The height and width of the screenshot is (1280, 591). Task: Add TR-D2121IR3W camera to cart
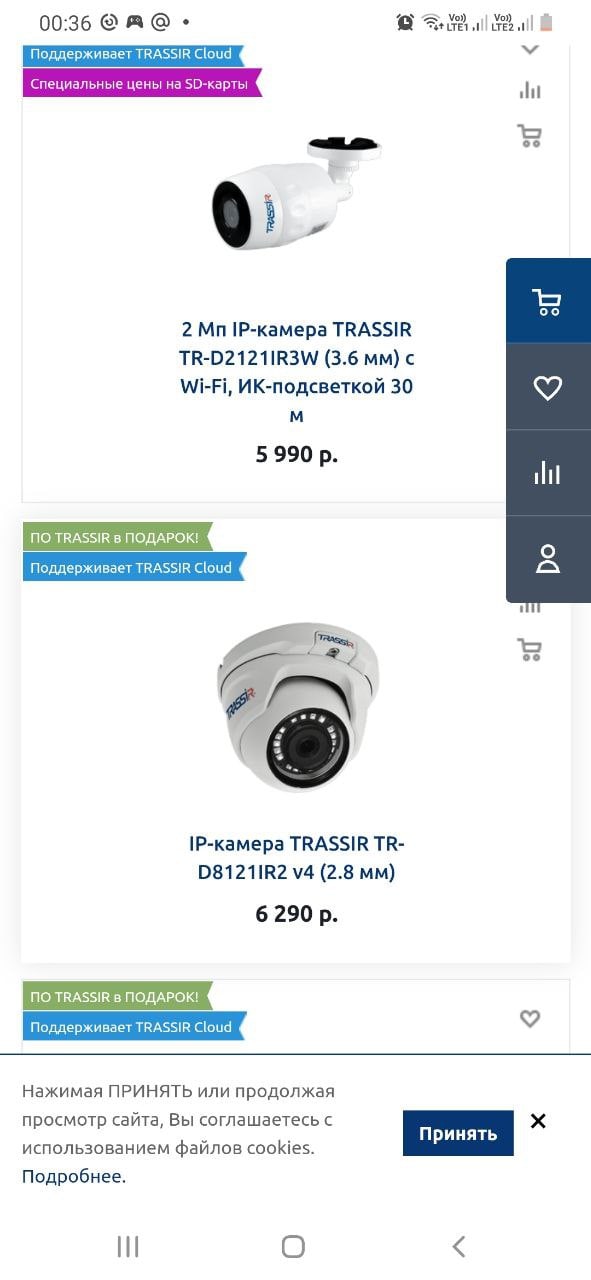pyautogui.click(x=530, y=136)
